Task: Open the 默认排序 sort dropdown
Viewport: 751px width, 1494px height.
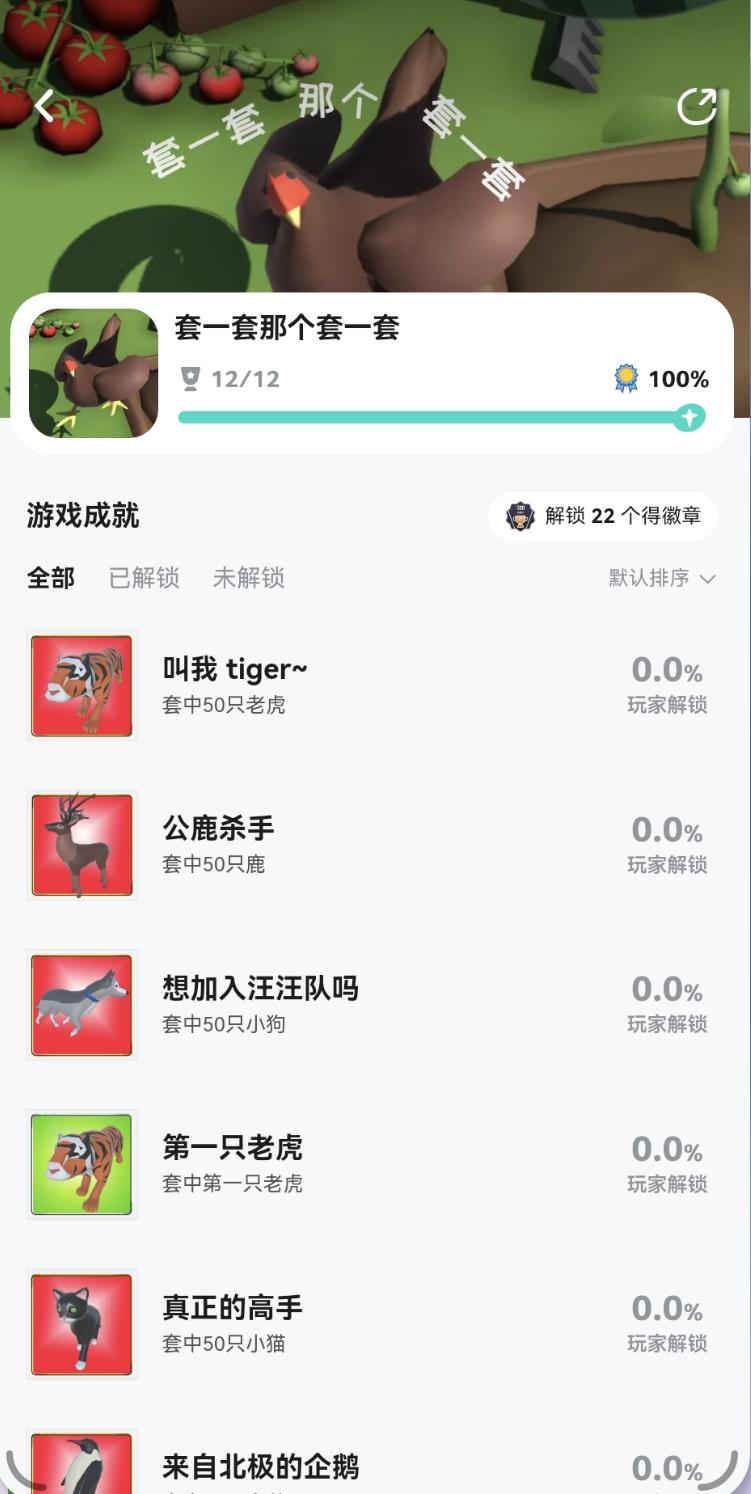Action: coord(662,578)
